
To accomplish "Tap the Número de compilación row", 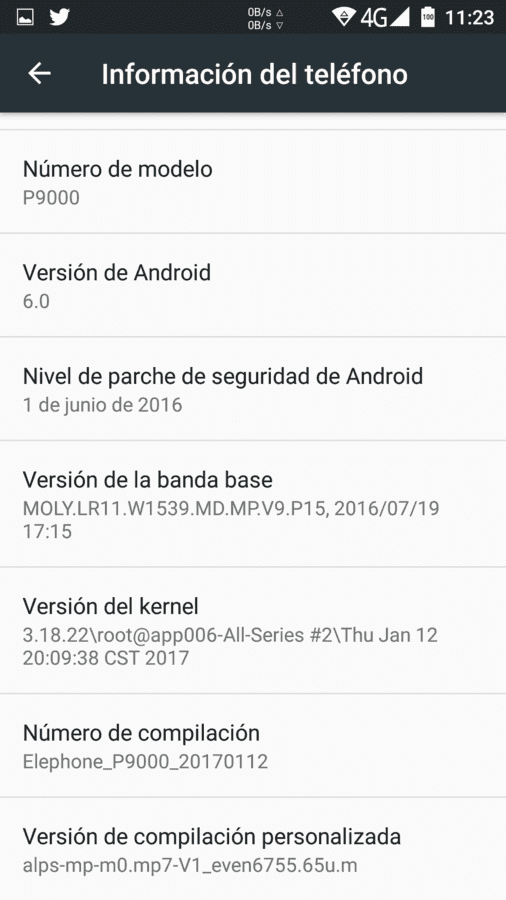I will [253, 746].
